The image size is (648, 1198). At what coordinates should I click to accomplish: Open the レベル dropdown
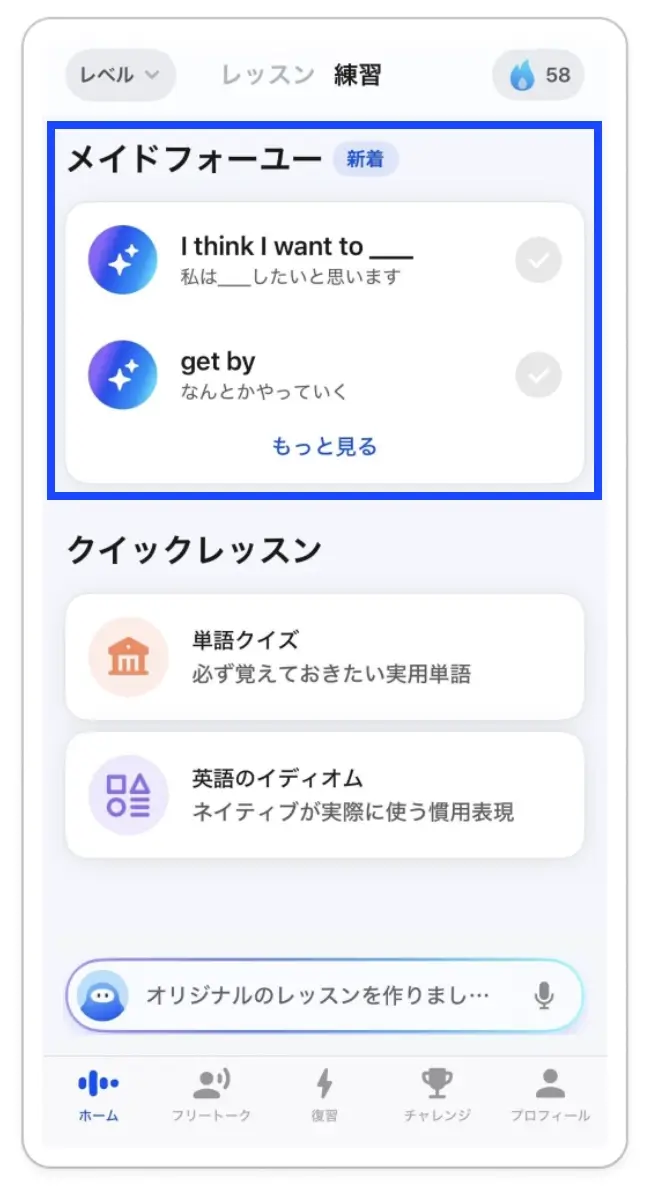tap(120, 75)
